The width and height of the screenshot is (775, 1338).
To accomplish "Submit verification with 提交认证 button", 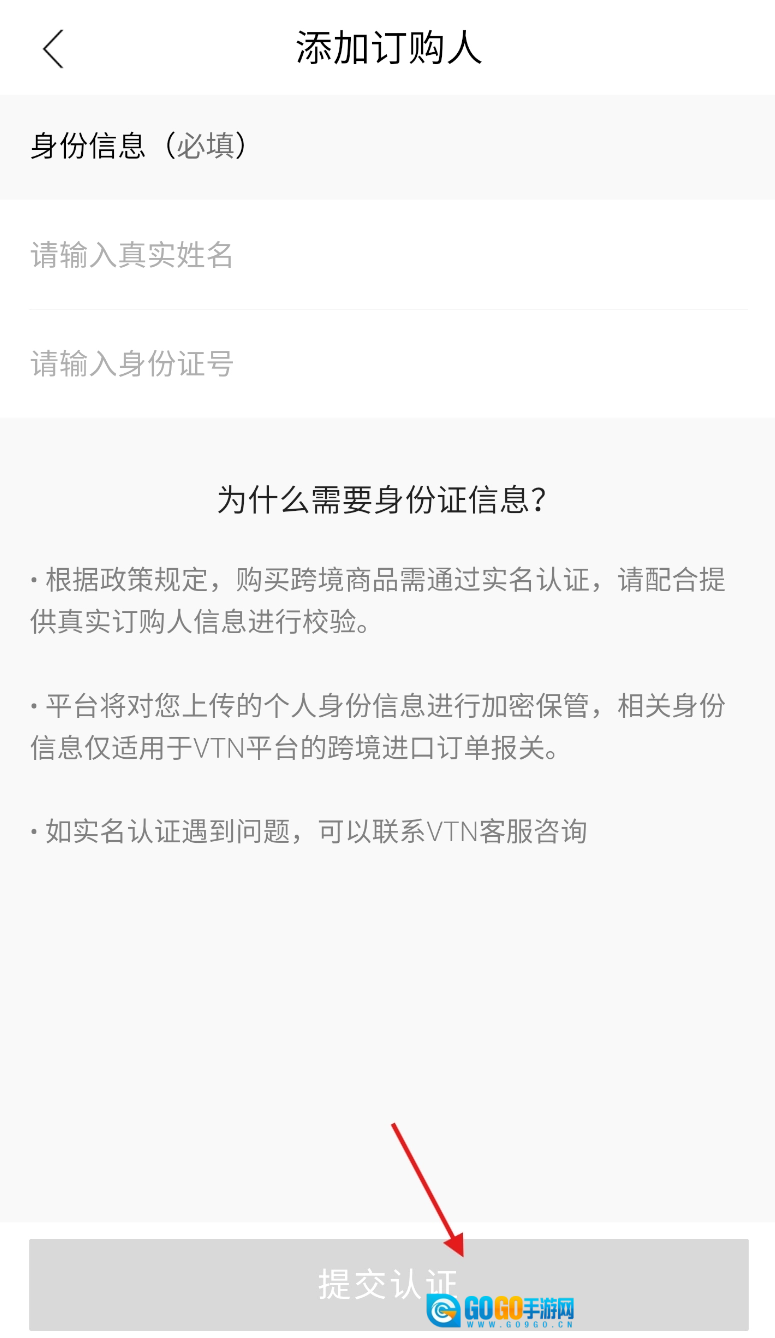I will click(388, 1284).
